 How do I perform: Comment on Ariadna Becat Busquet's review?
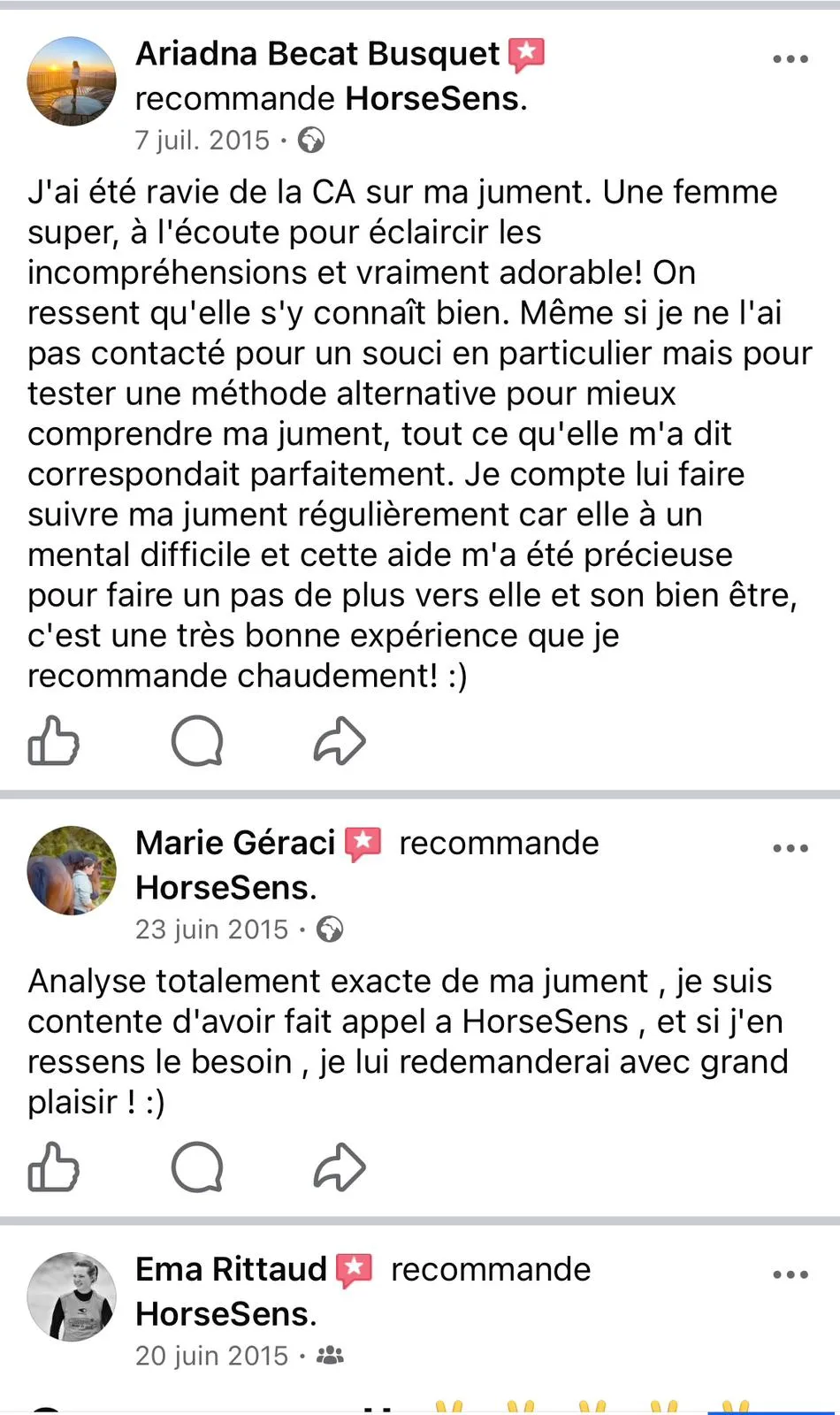point(197,740)
